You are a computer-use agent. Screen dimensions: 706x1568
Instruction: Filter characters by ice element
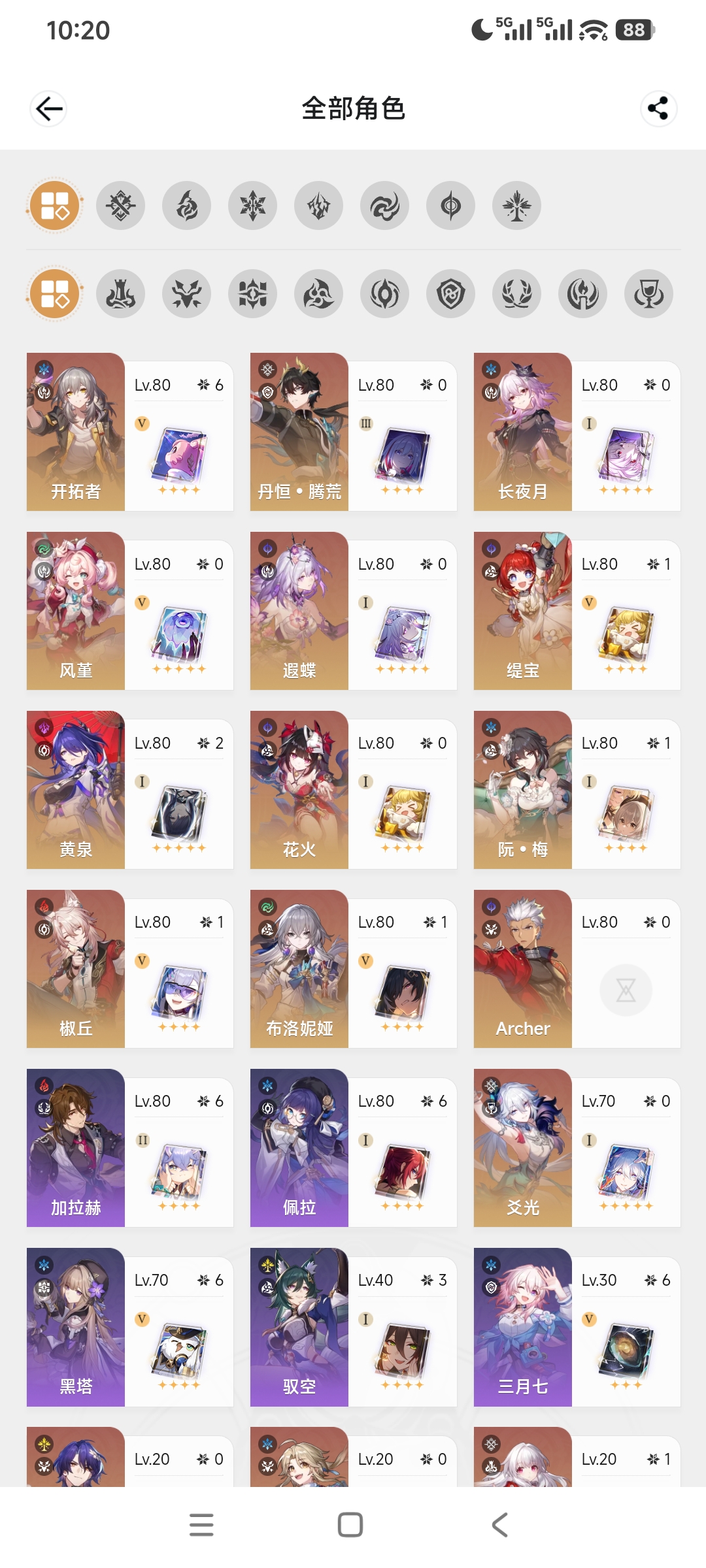coord(253,206)
